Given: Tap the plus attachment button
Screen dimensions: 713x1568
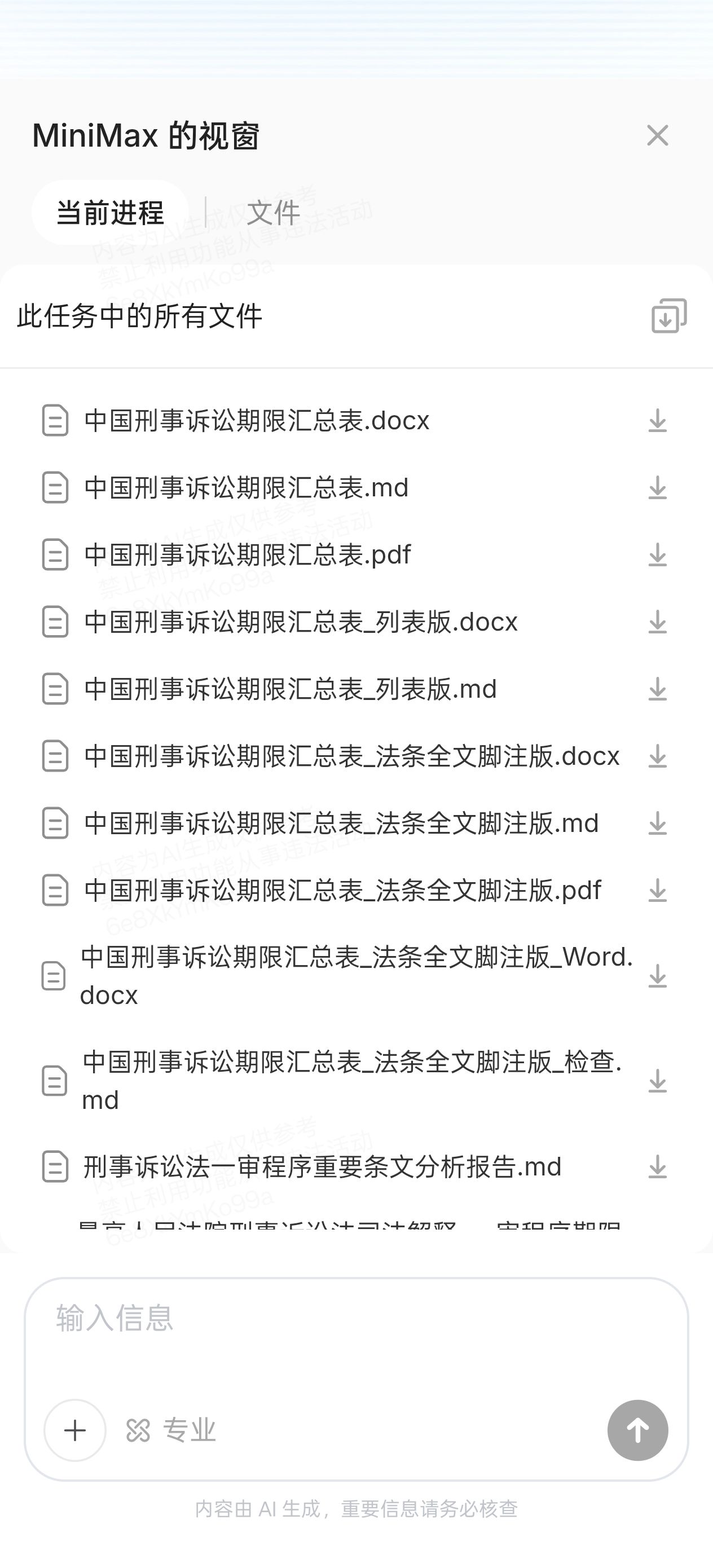Looking at the screenshot, I should [75, 1430].
